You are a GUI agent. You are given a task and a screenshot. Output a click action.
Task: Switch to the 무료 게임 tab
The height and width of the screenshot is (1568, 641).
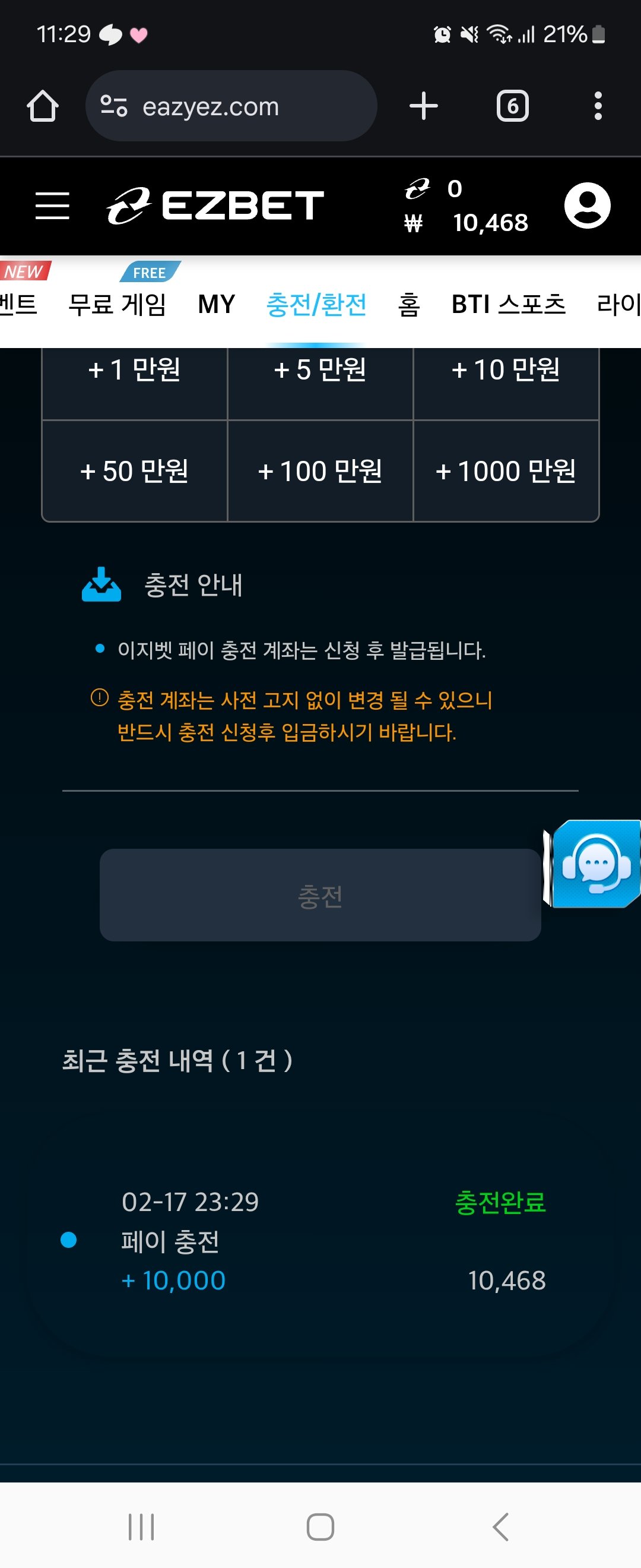click(x=117, y=304)
